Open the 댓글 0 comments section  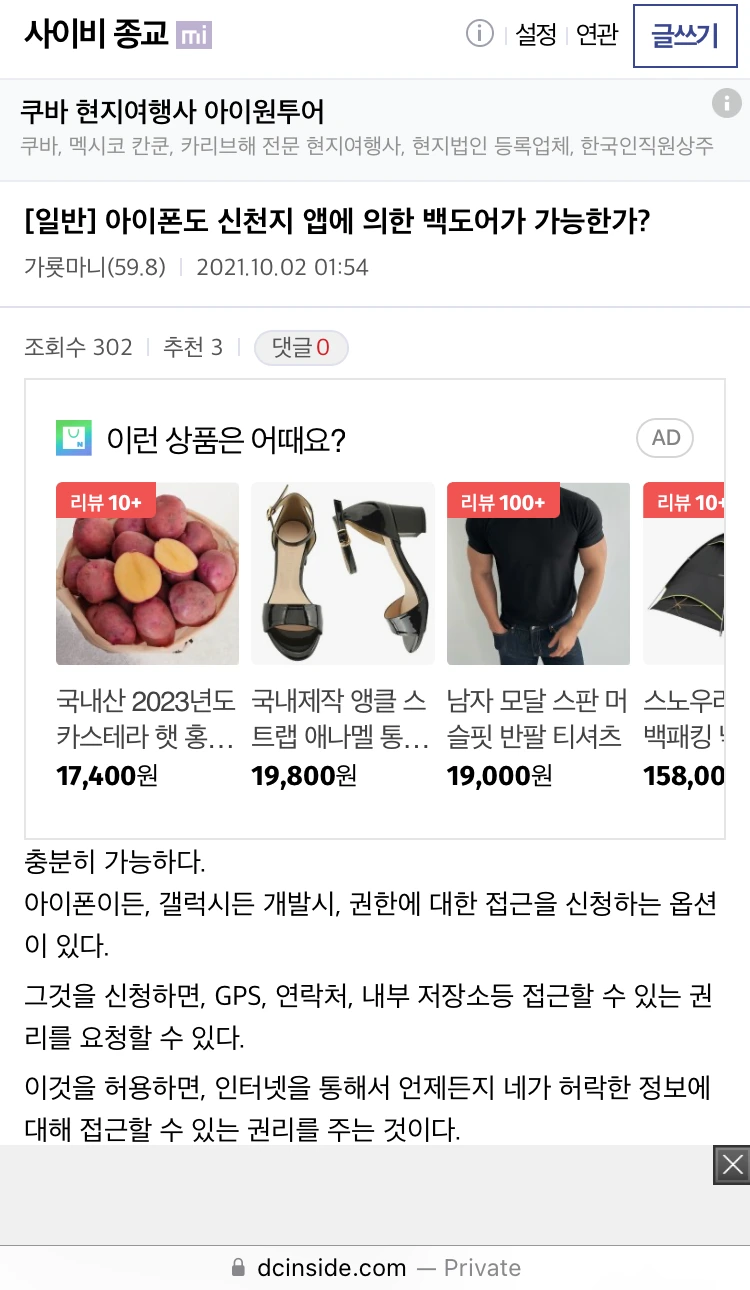coord(301,347)
